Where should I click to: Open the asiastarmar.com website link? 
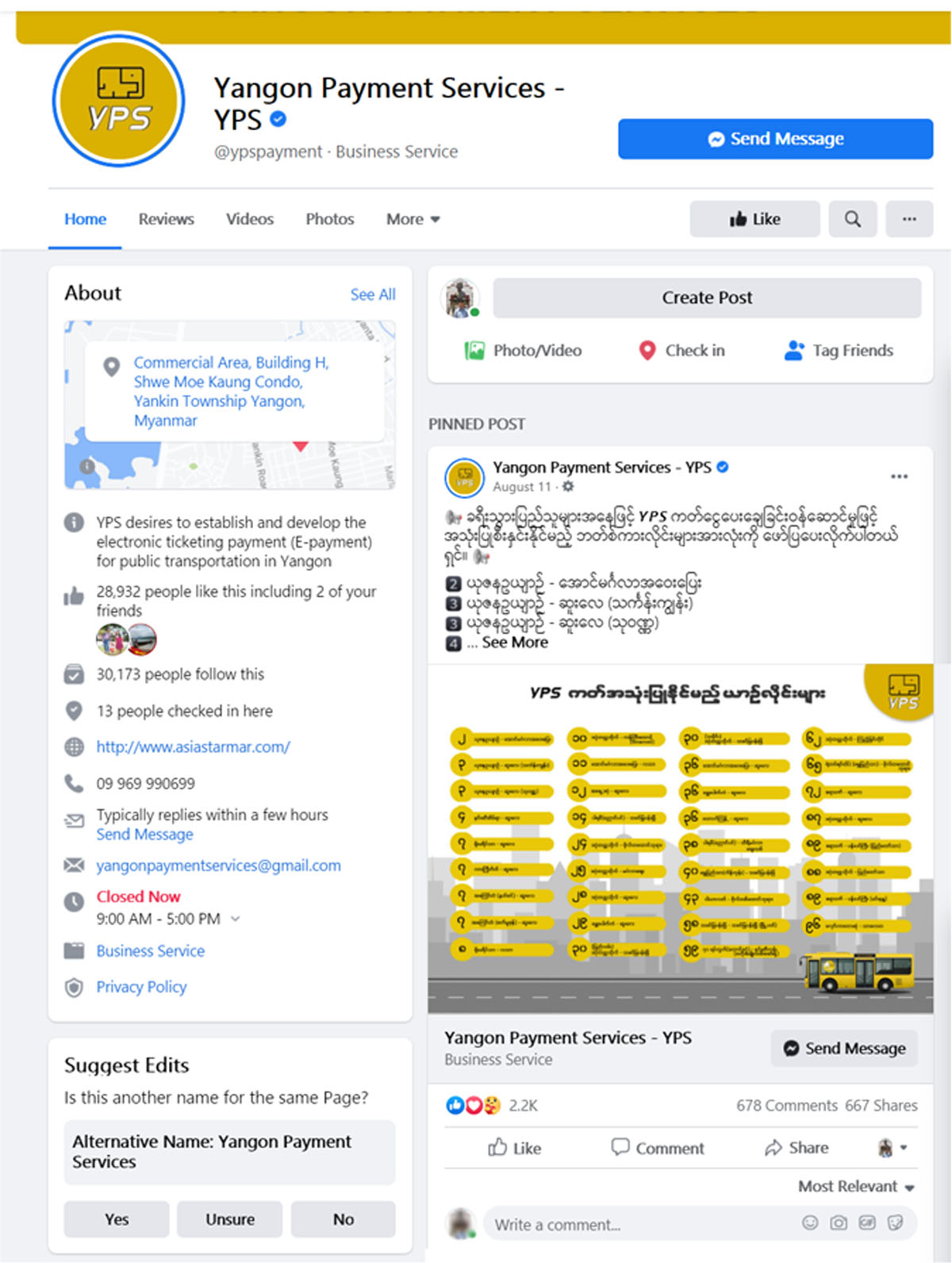(193, 747)
